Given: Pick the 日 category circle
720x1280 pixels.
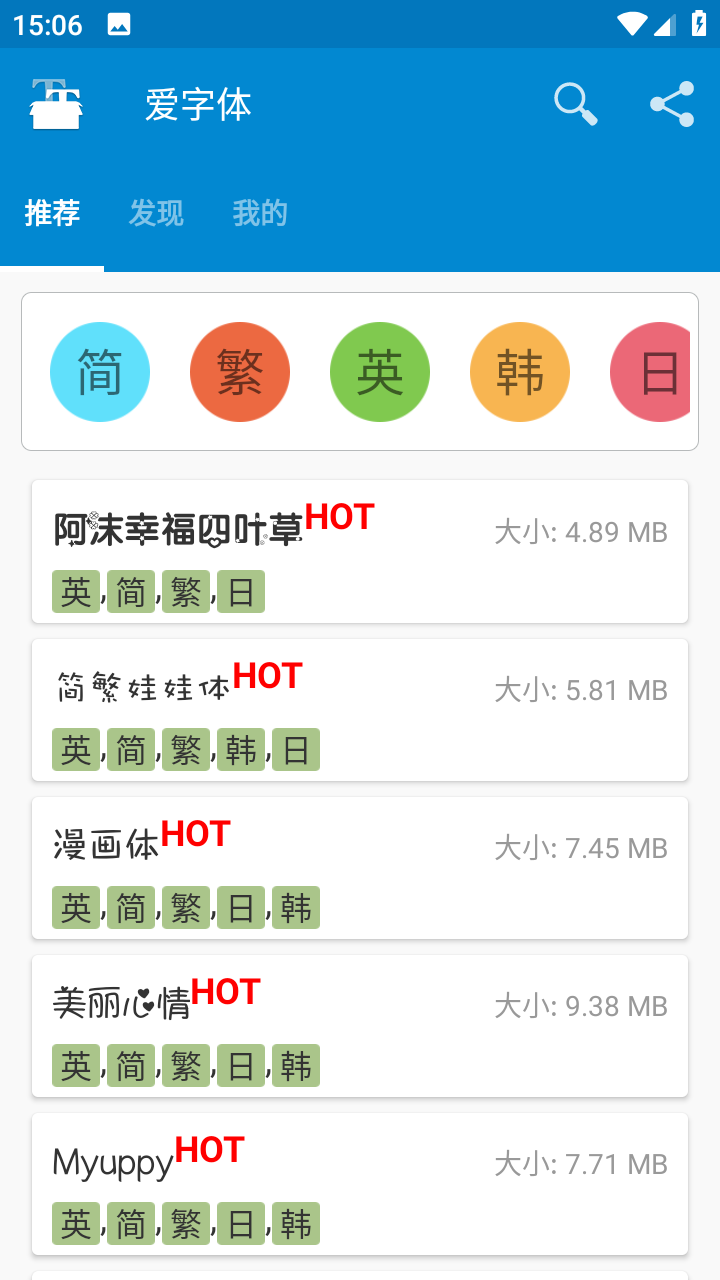Looking at the screenshot, I should [651, 372].
